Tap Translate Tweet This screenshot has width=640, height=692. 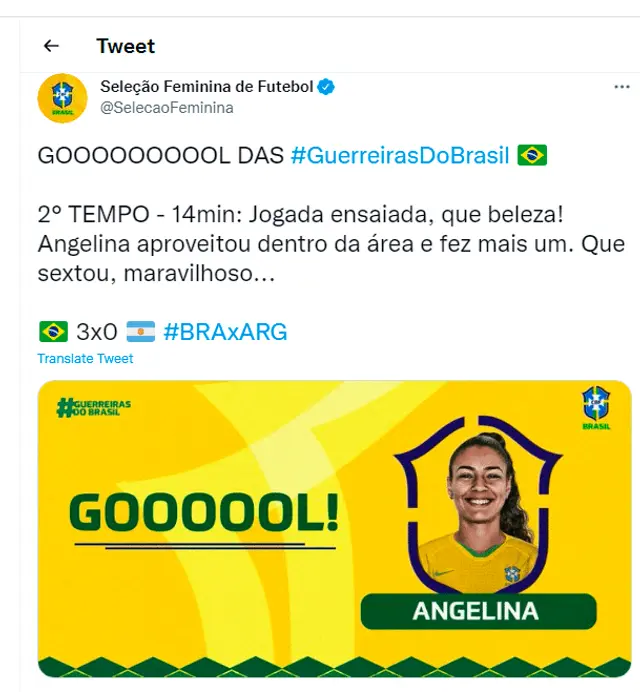click(x=85, y=358)
